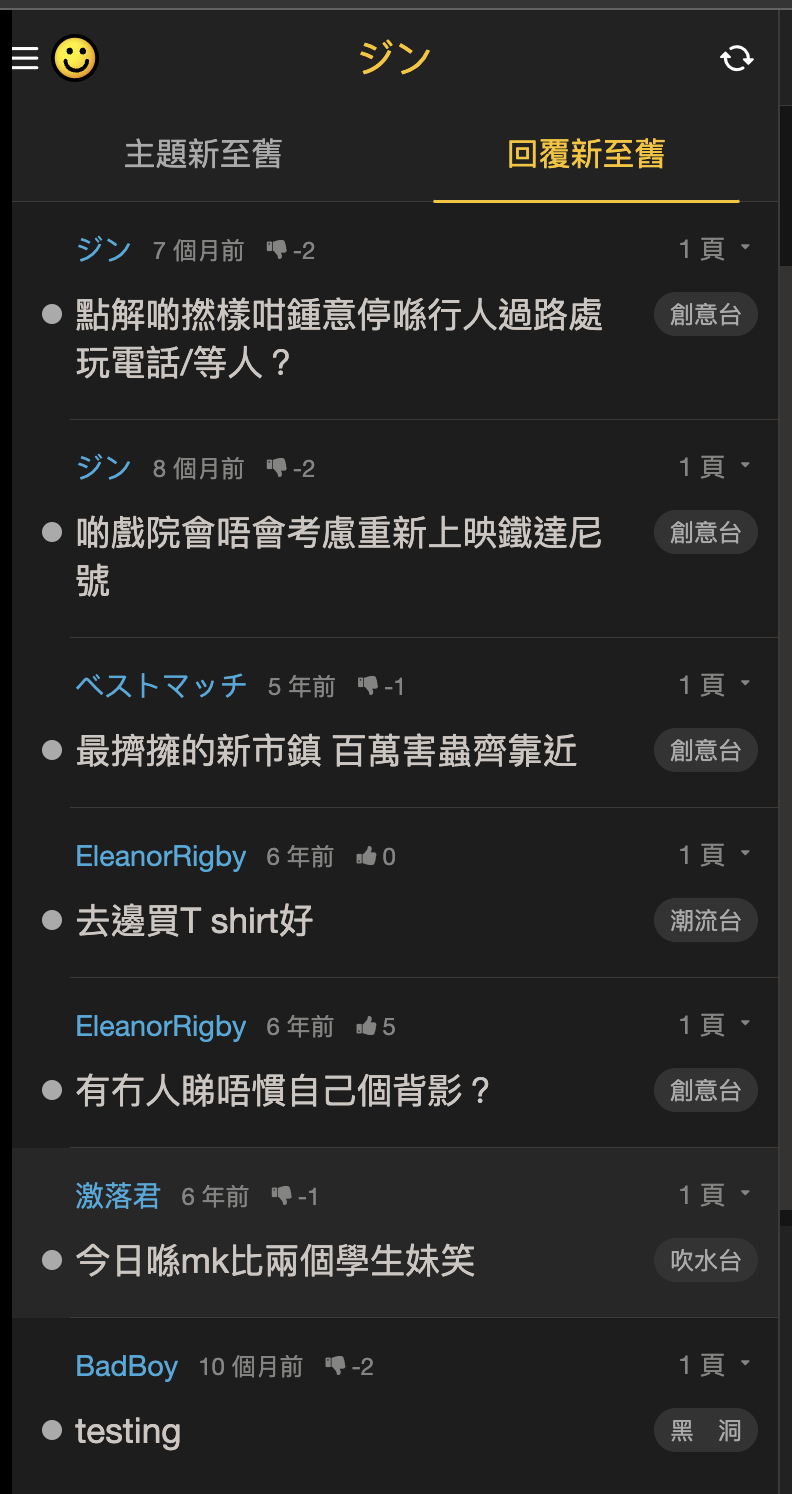The height and width of the screenshot is (1494, 792).
Task: Open user BadBoy's profile
Action: point(127,1365)
